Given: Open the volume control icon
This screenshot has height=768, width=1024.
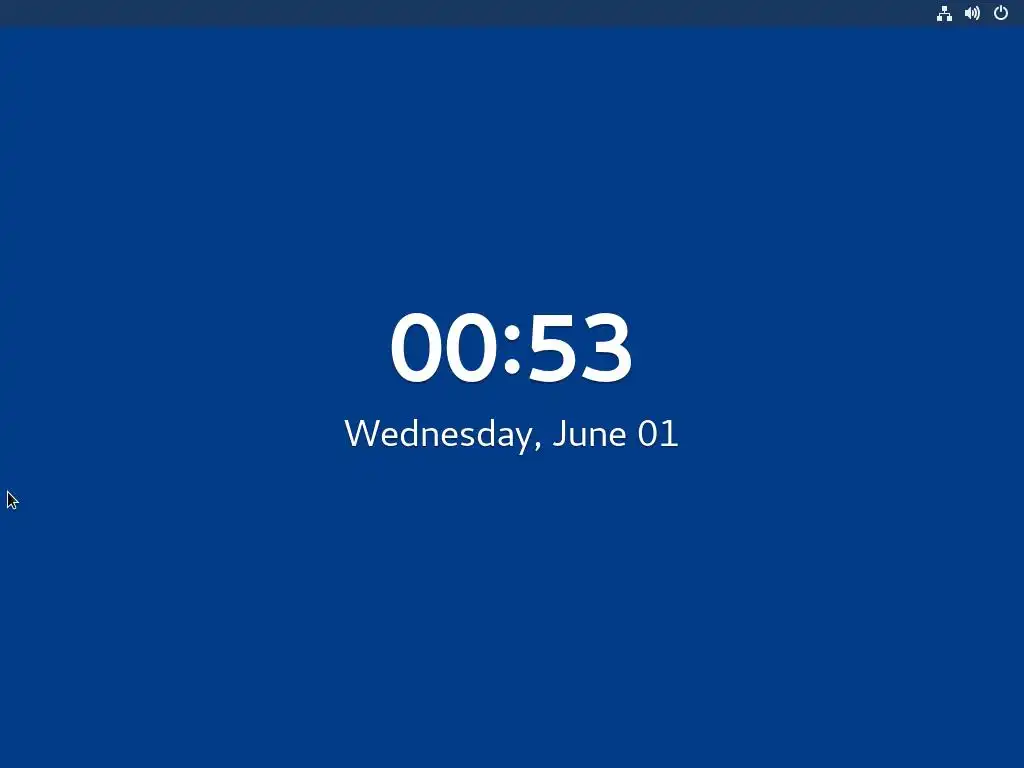Looking at the screenshot, I should click(x=972, y=13).
